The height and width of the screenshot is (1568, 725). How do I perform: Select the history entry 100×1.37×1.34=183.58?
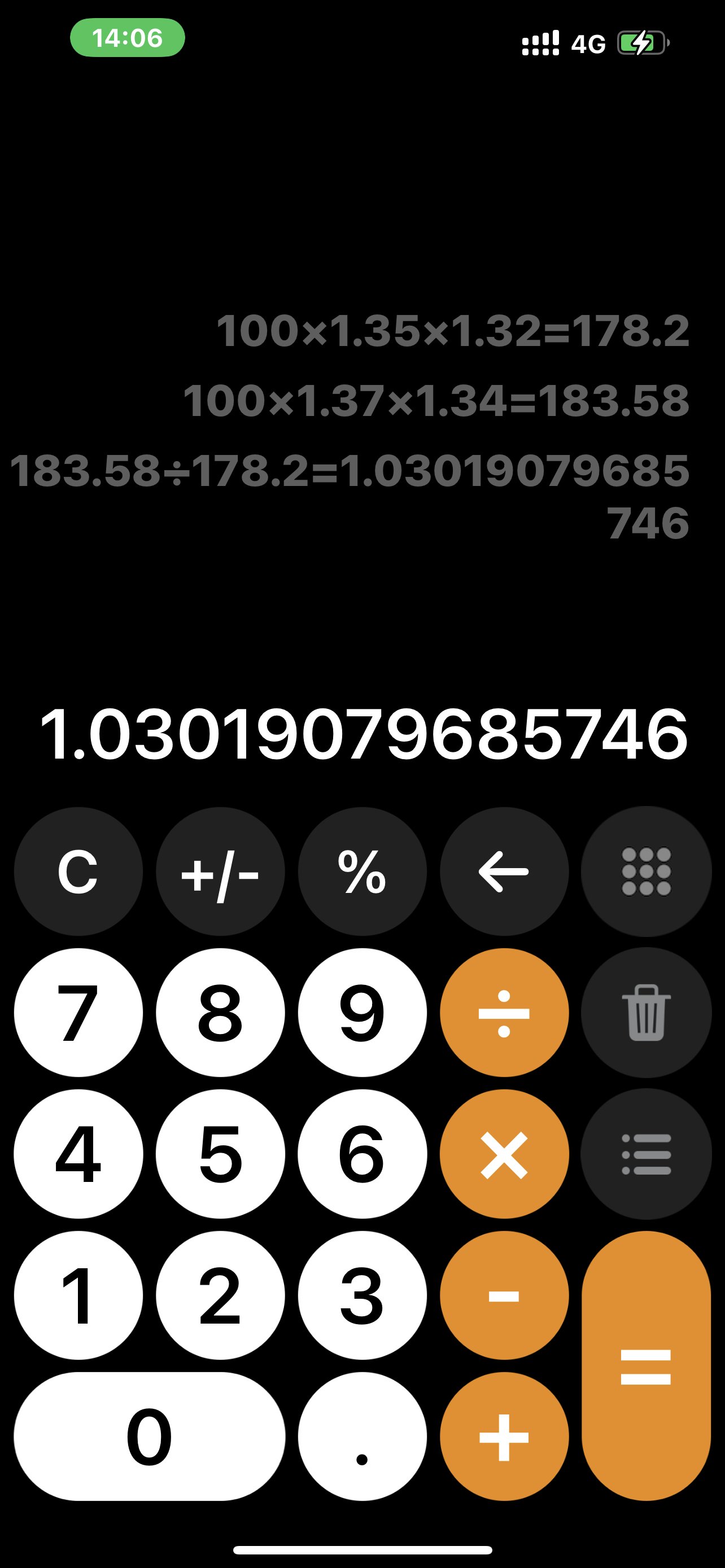[436, 401]
